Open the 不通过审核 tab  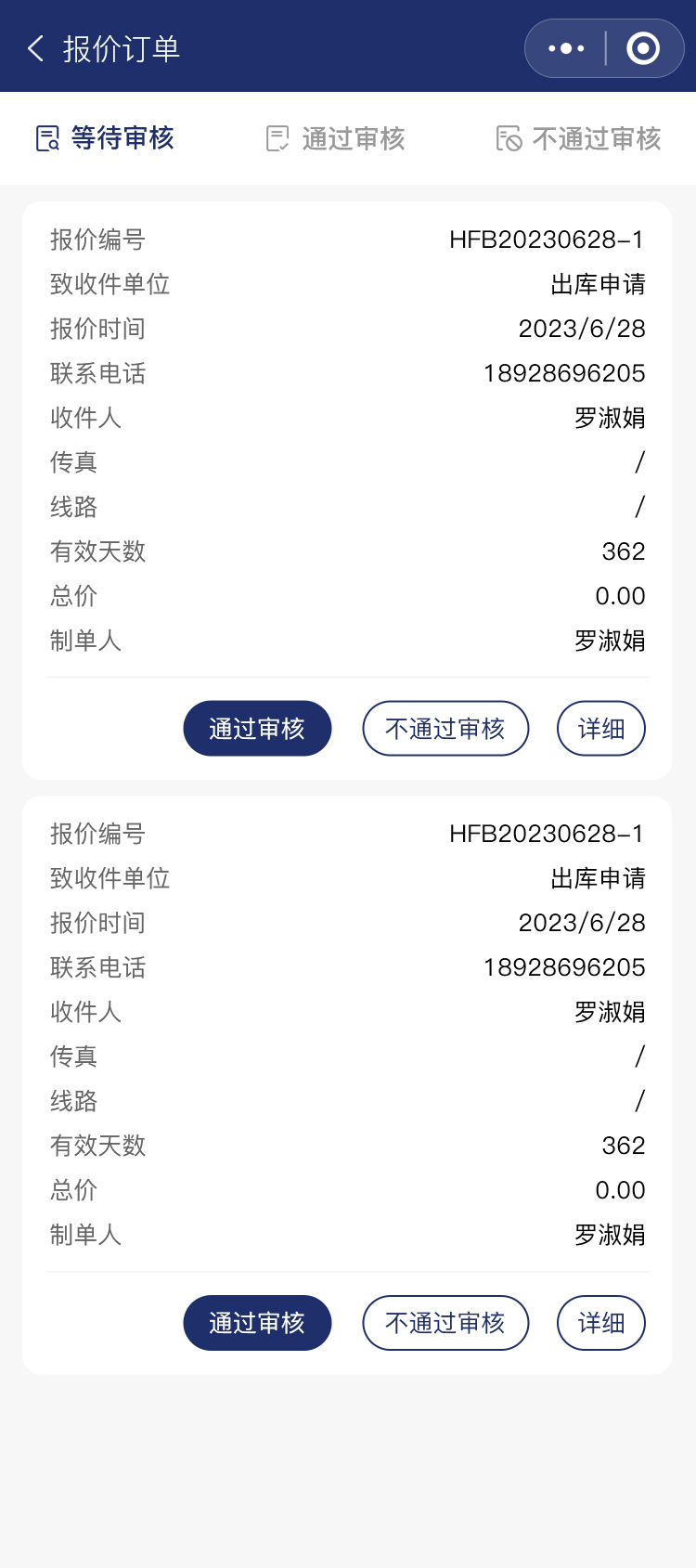tap(578, 139)
